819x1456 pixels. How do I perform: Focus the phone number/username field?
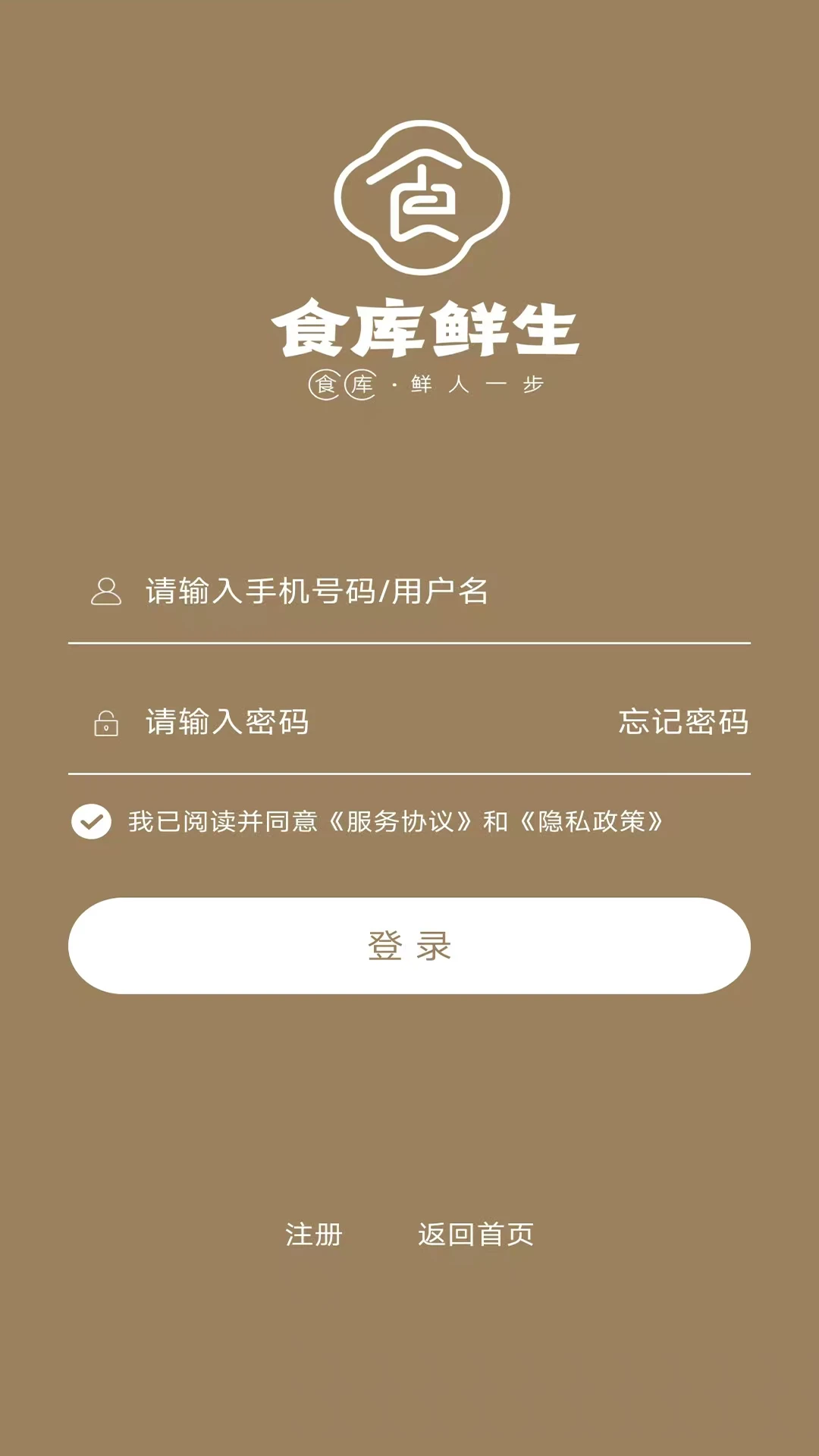coord(425,591)
